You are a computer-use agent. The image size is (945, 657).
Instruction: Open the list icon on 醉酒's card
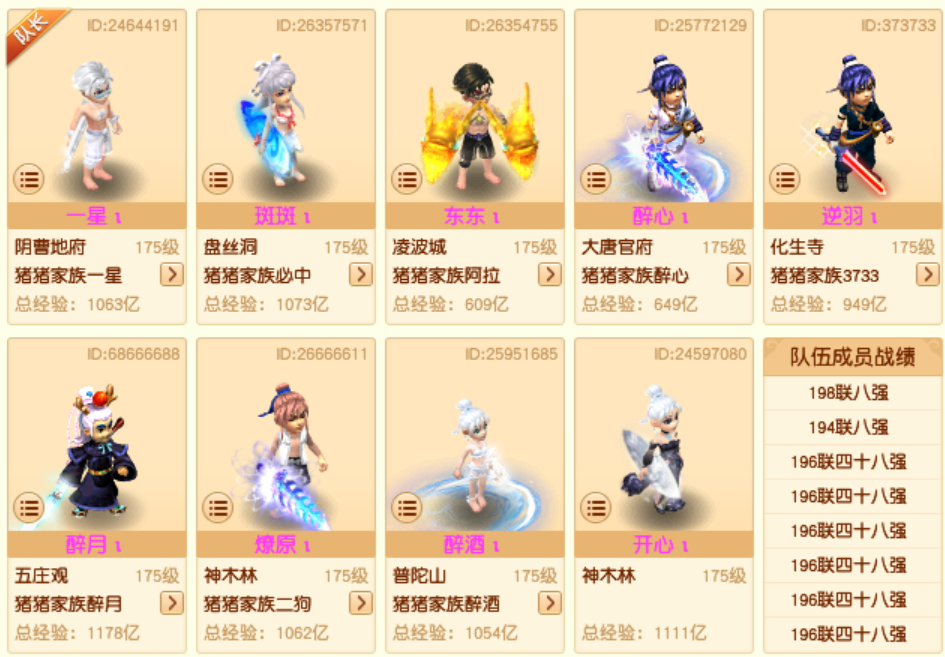[x=406, y=508]
